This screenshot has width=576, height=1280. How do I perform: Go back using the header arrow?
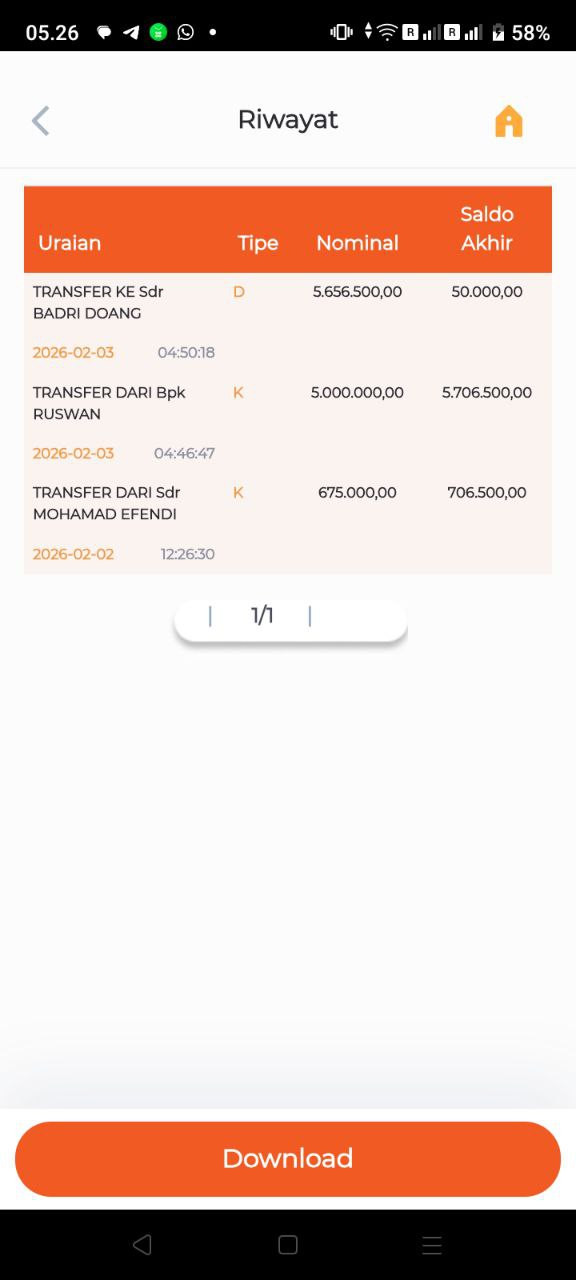click(40, 121)
